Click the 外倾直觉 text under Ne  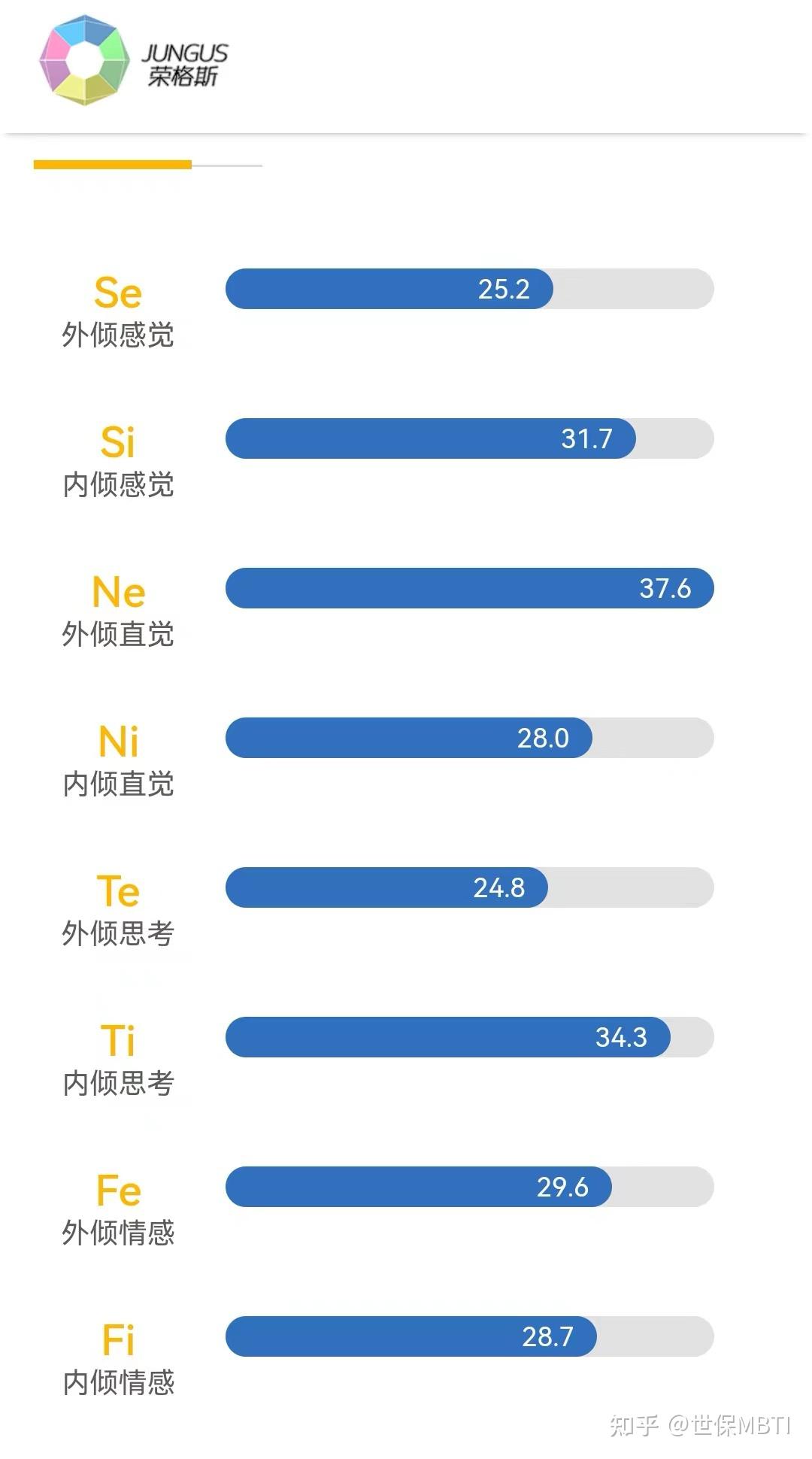coord(117,635)
